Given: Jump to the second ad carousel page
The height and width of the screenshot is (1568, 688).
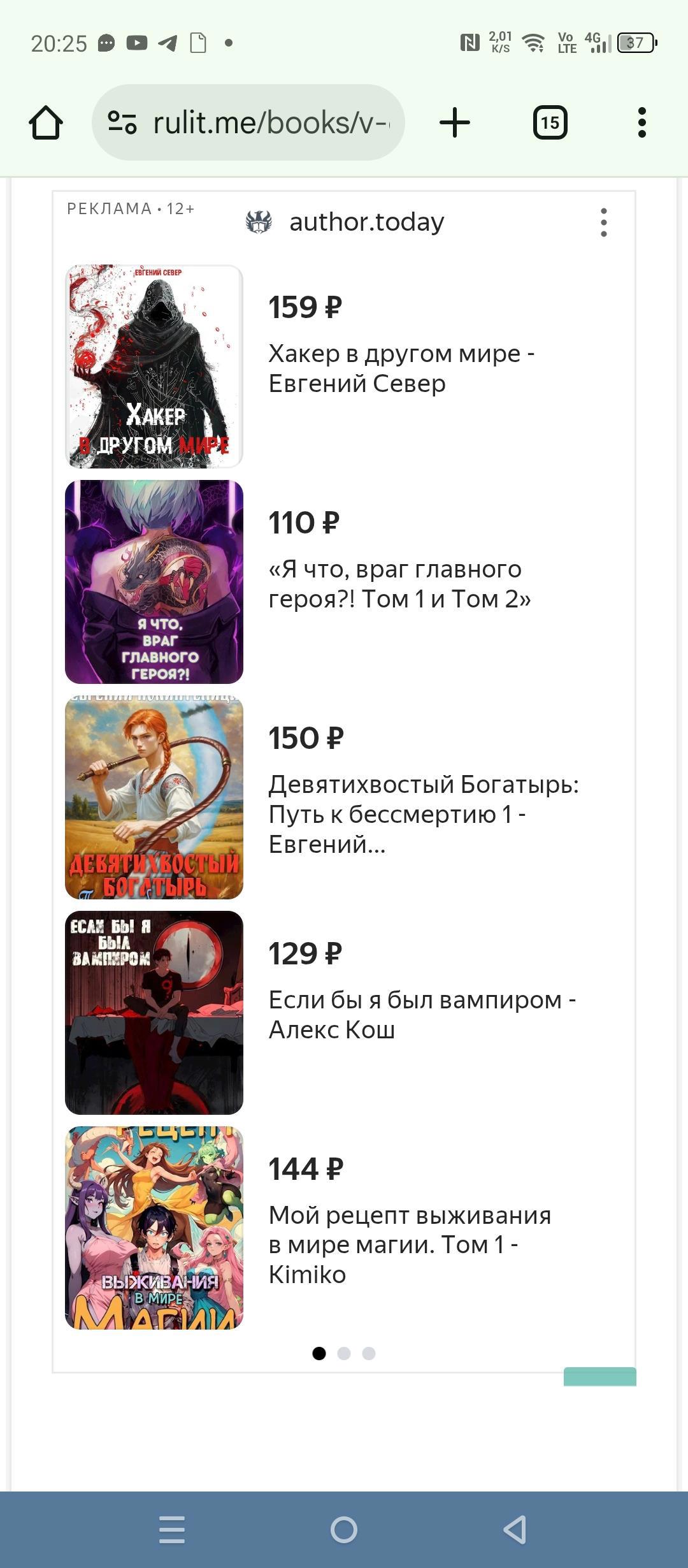Looking at the screenshot, I should [x=344, y=1353].
